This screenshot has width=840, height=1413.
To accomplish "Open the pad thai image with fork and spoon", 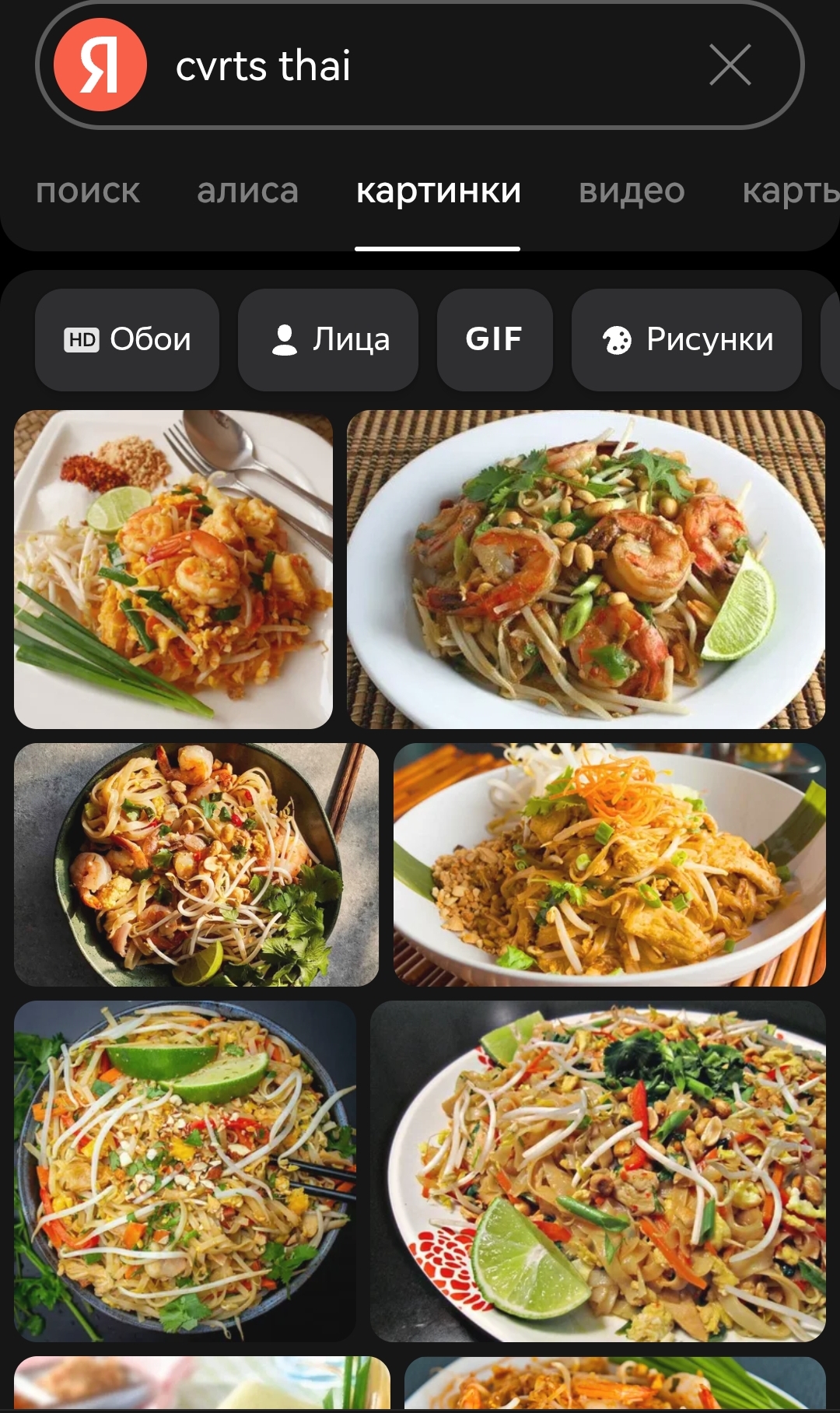I will (x=173, y=570).
